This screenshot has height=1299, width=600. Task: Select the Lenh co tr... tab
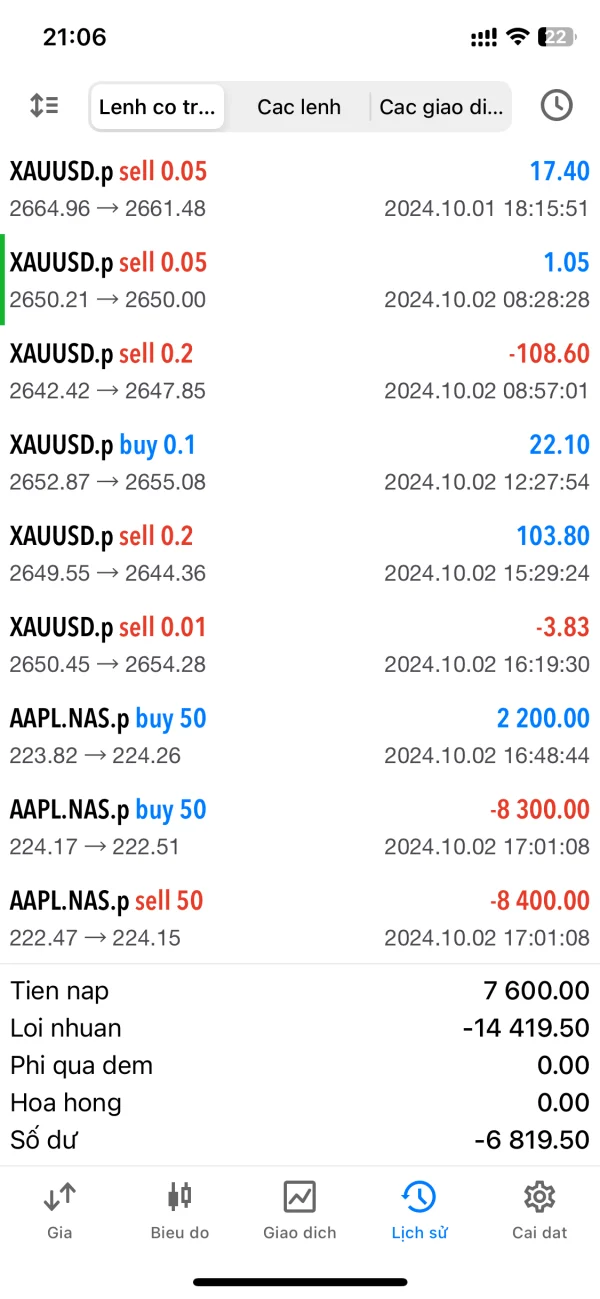coord(157,107)
